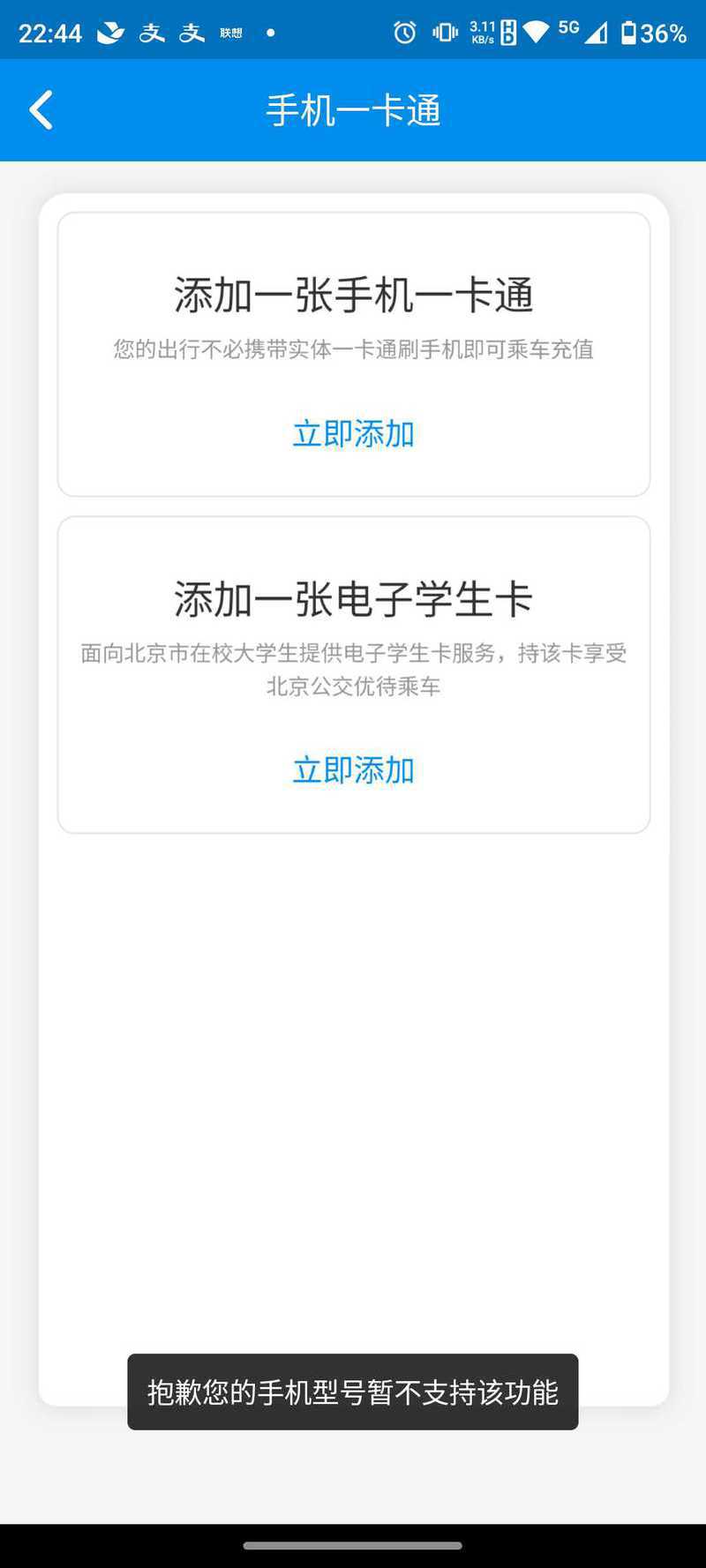
Task: Tap 立即添加 under 添加一张手机一卡通
Action: point(353,433)
